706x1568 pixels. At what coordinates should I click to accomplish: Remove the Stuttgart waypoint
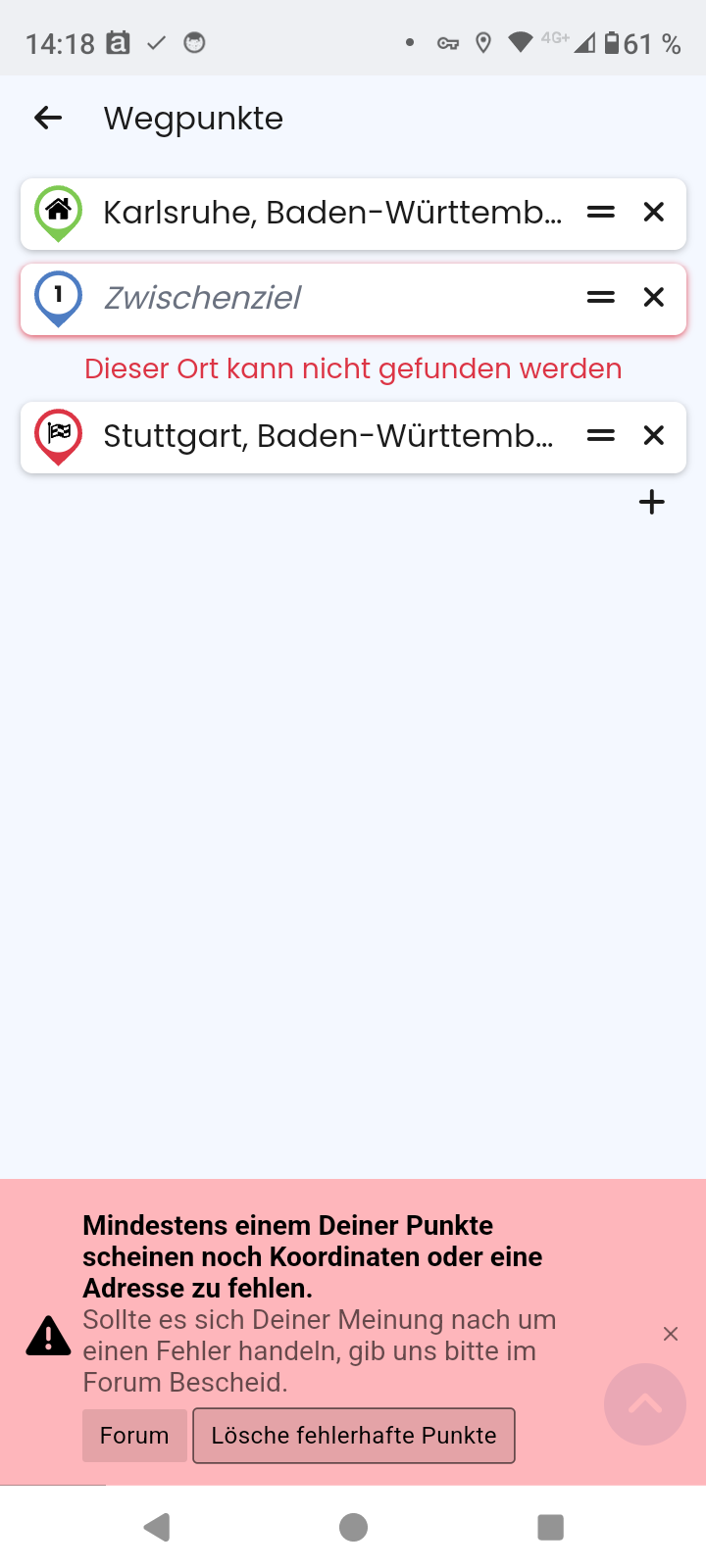(x=654, y=435)
